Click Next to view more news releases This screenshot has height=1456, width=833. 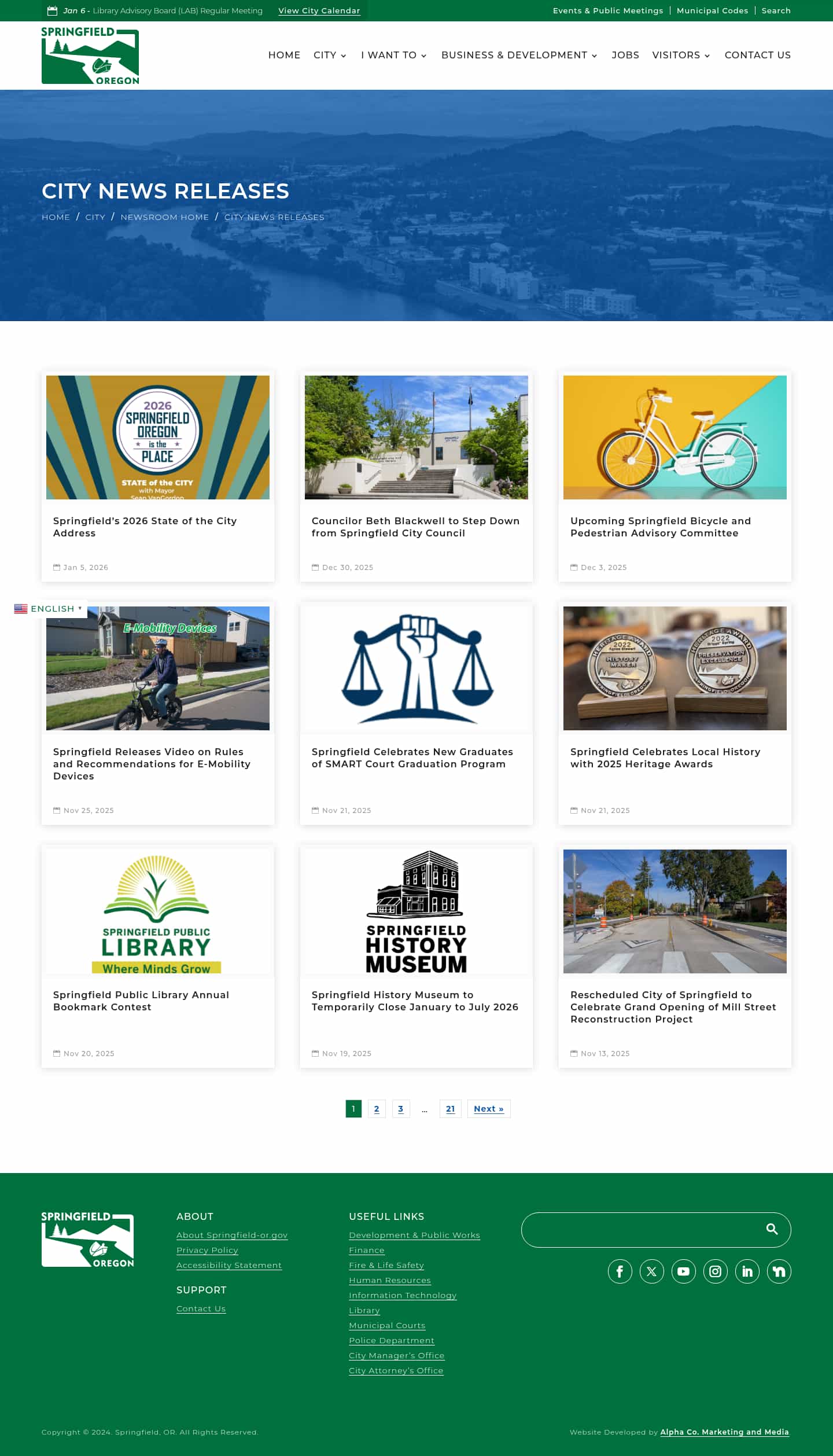click(488, 1108)
